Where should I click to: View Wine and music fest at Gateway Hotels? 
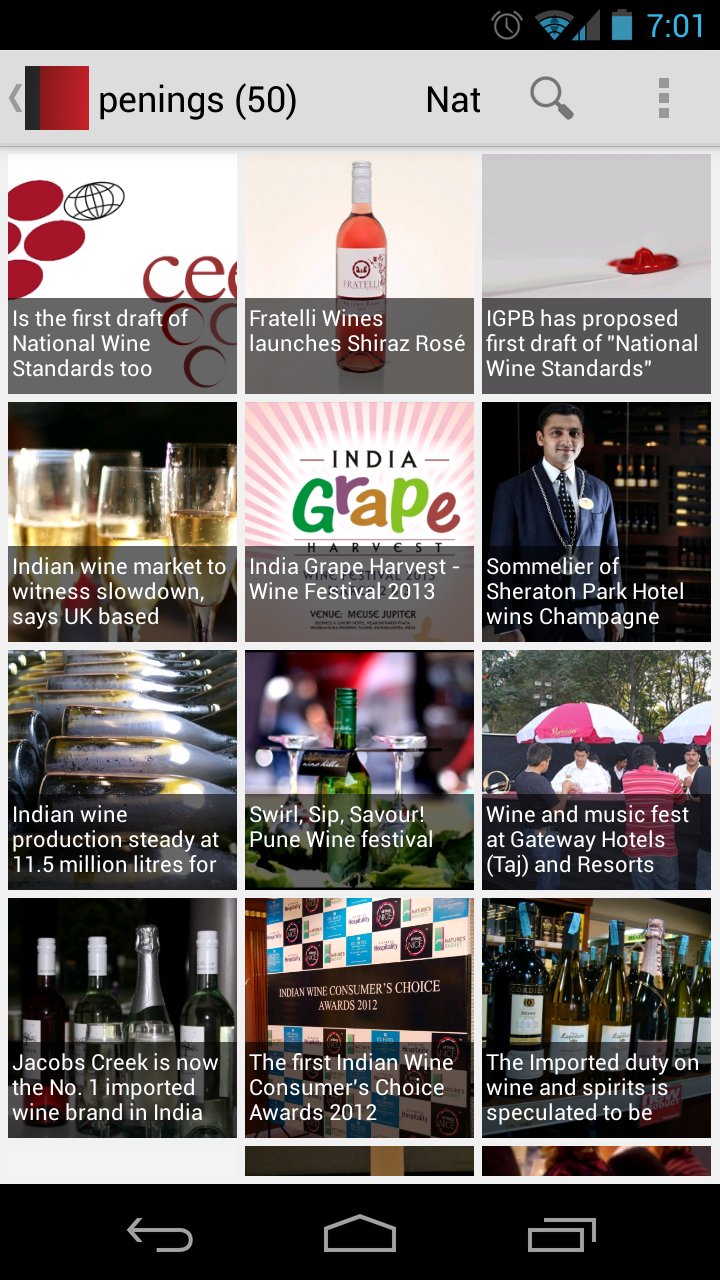point(596,769)
